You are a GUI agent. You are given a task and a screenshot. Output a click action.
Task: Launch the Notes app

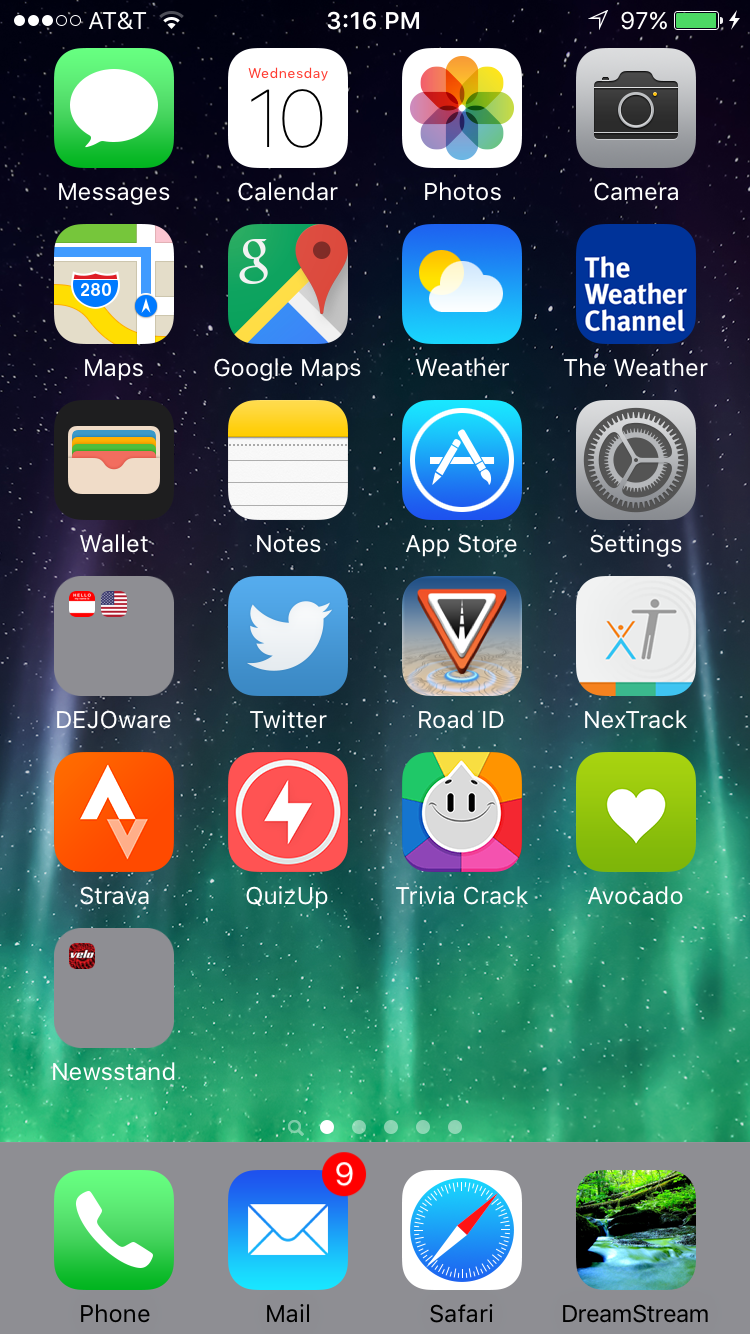(288, 460)
